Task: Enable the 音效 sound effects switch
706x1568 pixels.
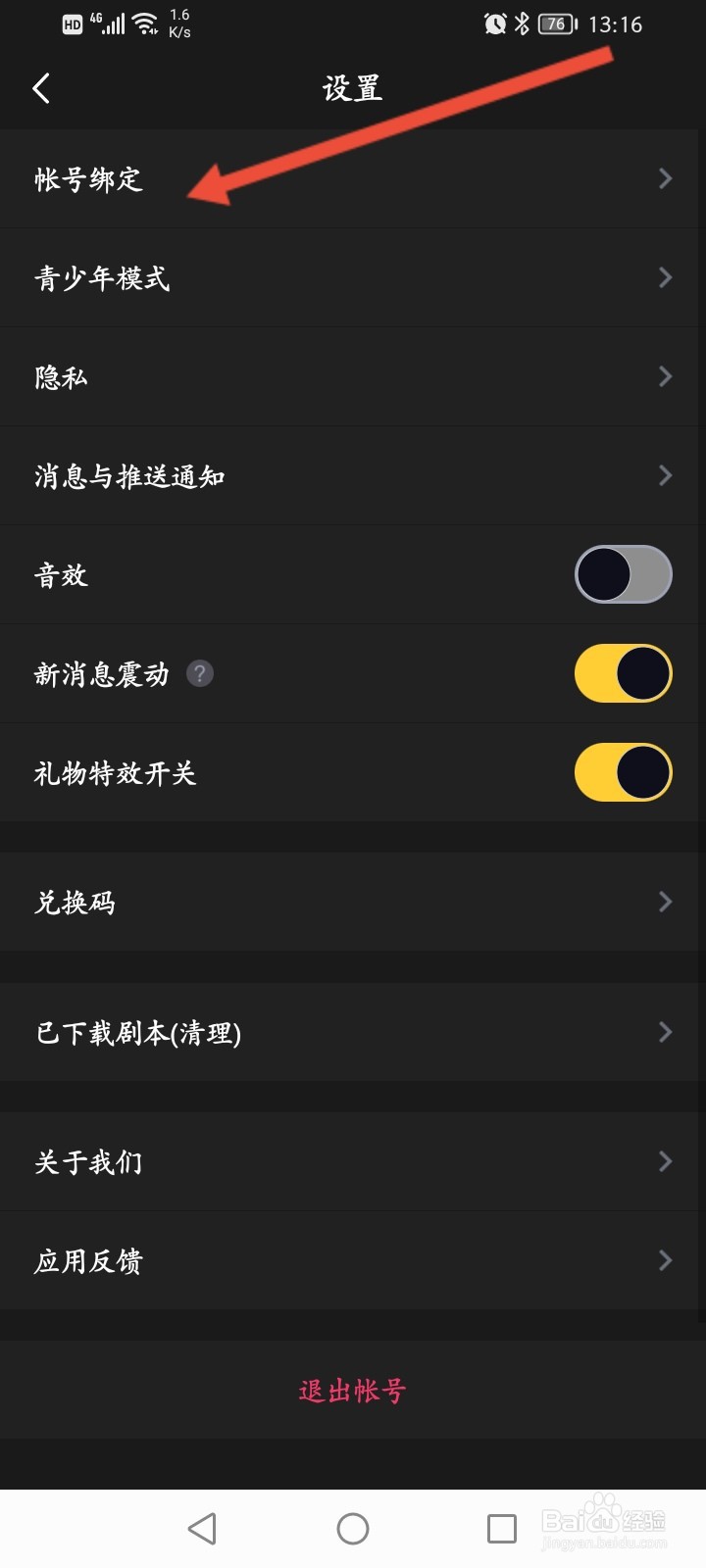Action: (x=623, y=574)
